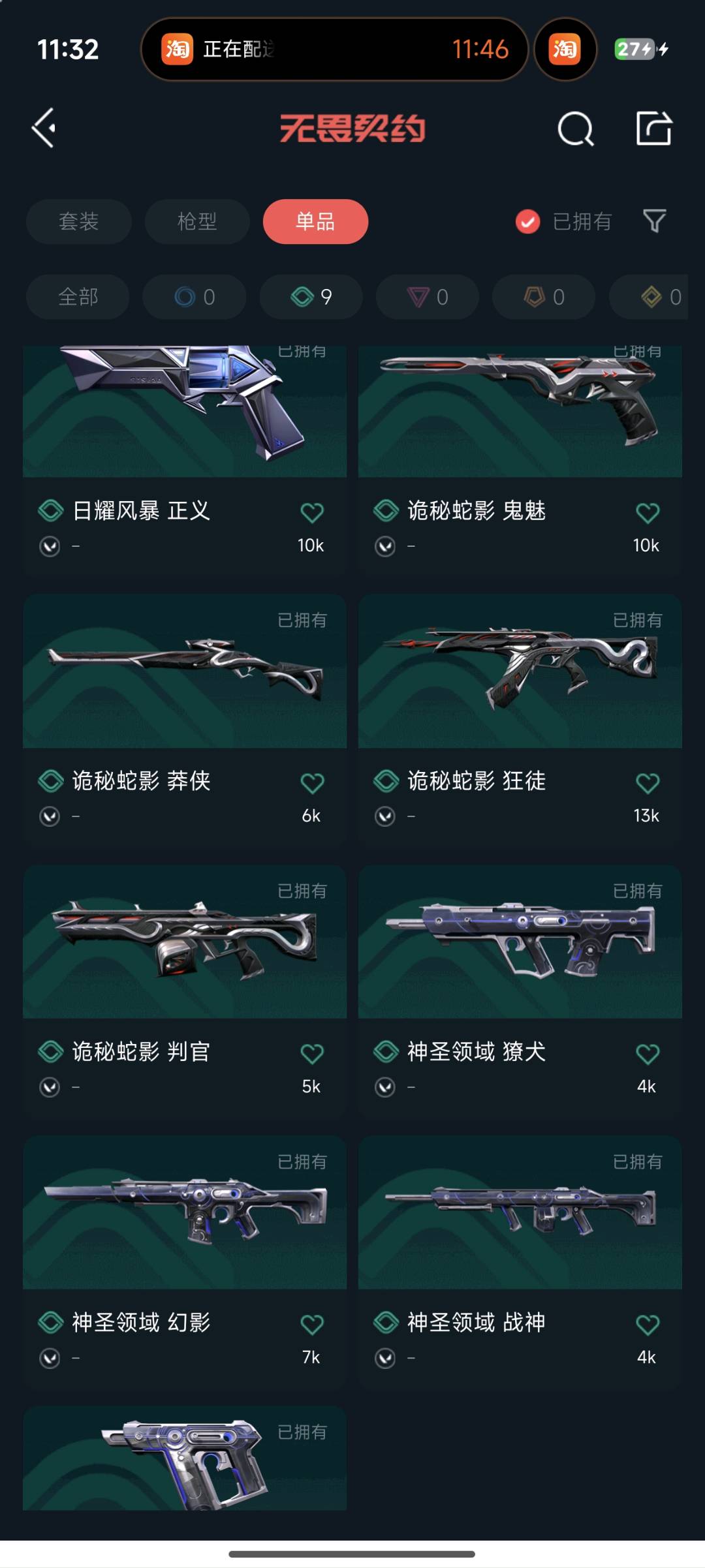Like the 诡秘蛇影 鬼魅 skin
The image size is (705, 1568).
click(x=648, y=513)
